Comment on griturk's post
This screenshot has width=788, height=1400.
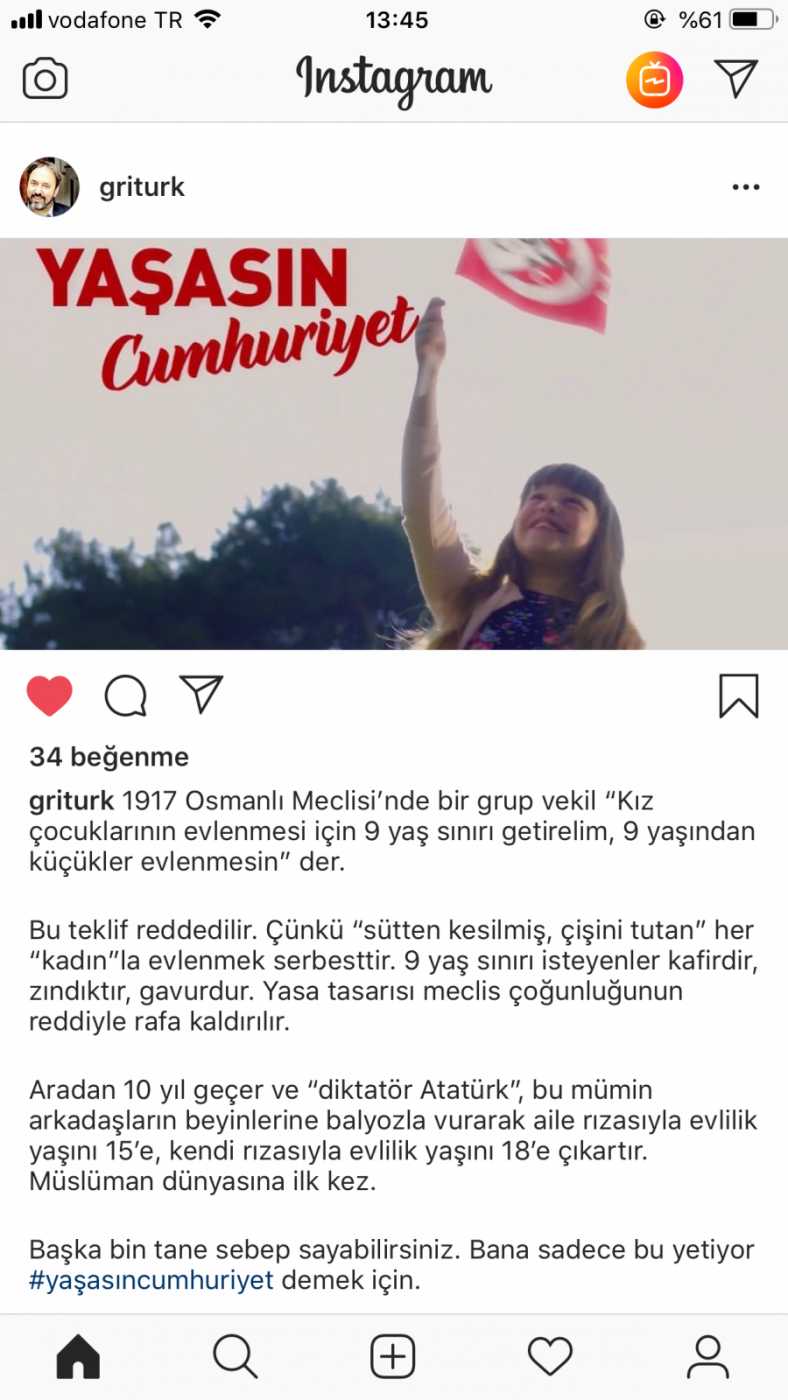coord(126,695)
